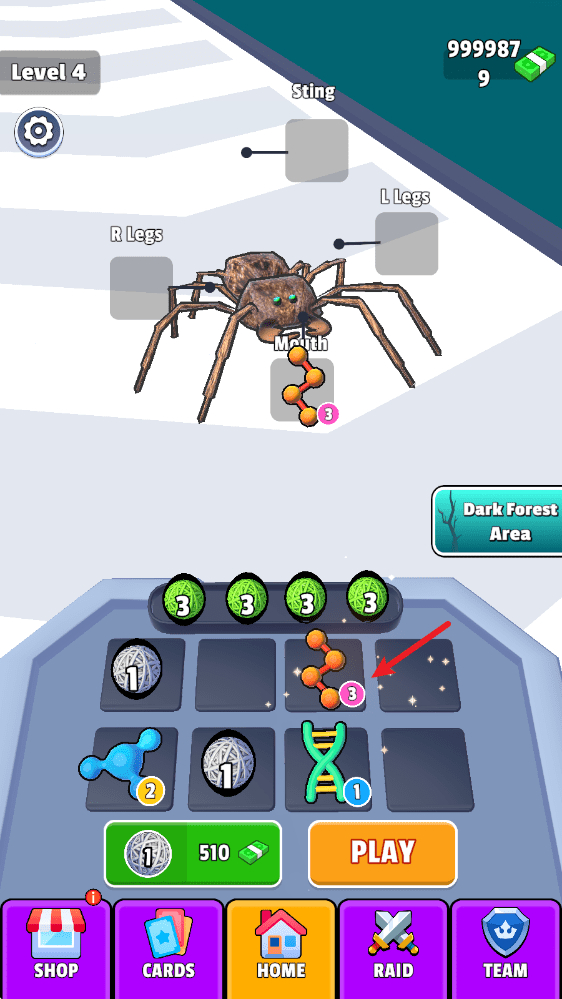This screenshot has width=562, height=999.
Task: Select the green DNA level 1 item
Action: click(x=329, y=763)
